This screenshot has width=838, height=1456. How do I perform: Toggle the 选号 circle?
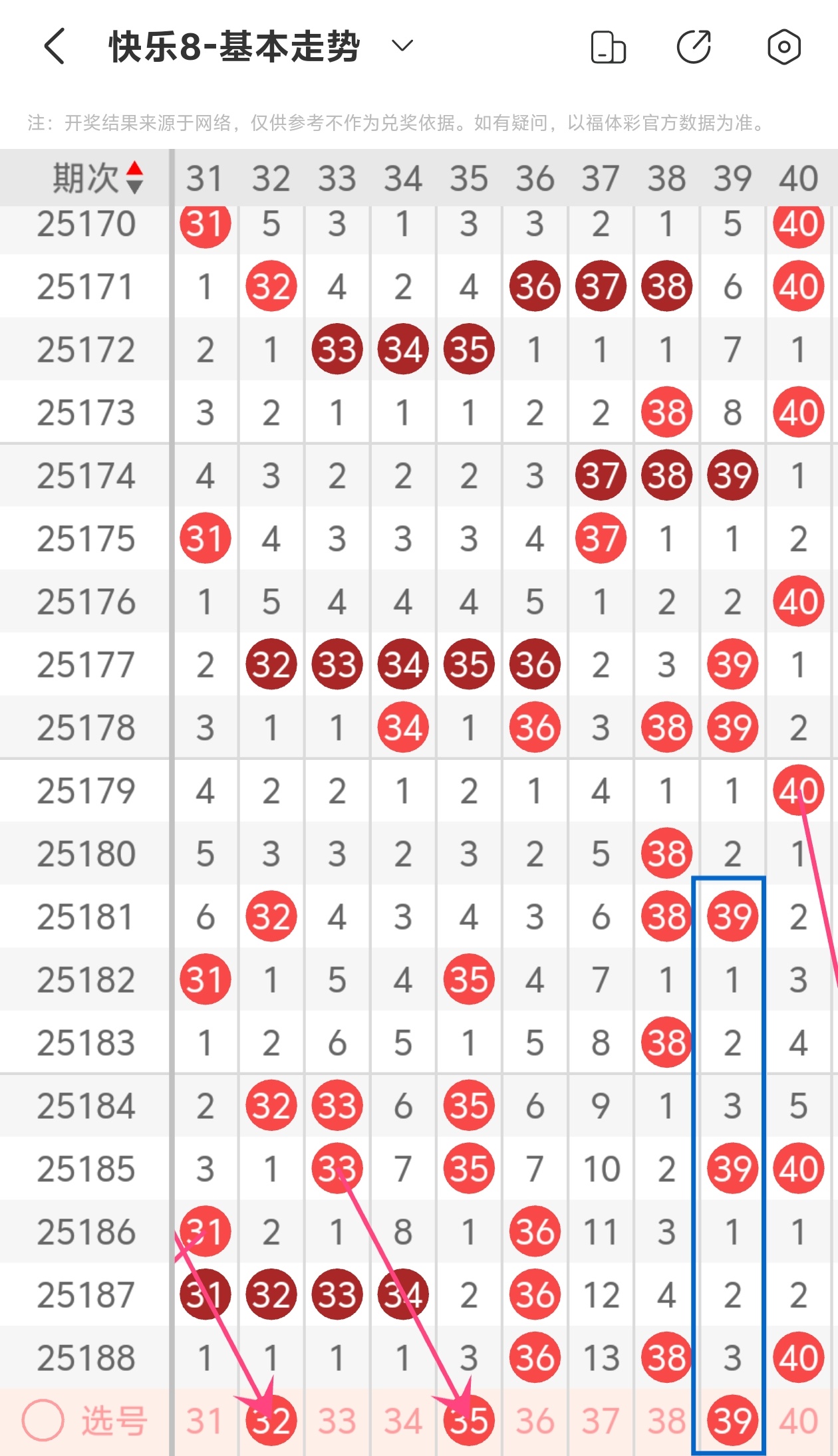tap(43, 1420)
